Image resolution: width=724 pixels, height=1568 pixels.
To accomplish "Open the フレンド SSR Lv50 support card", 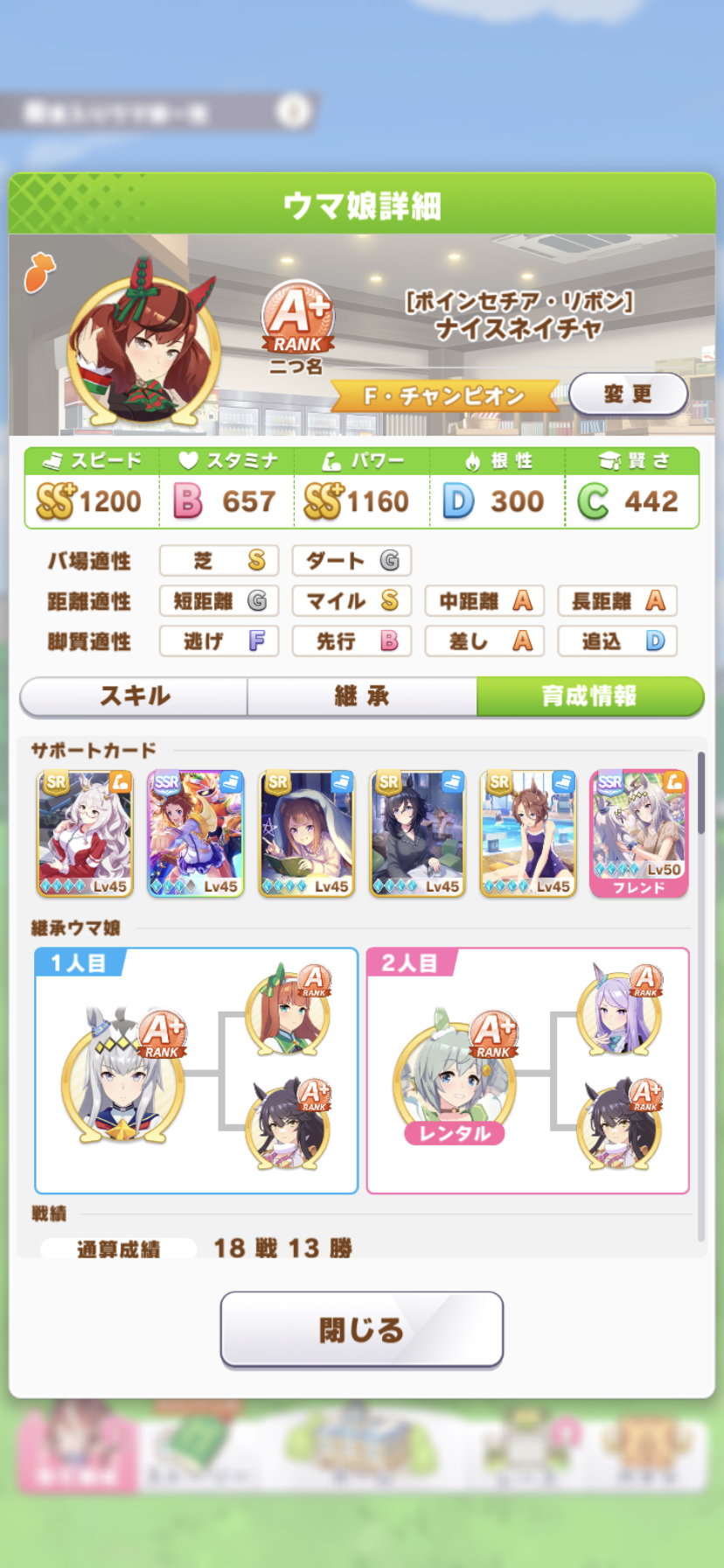I will coord(638,832).
